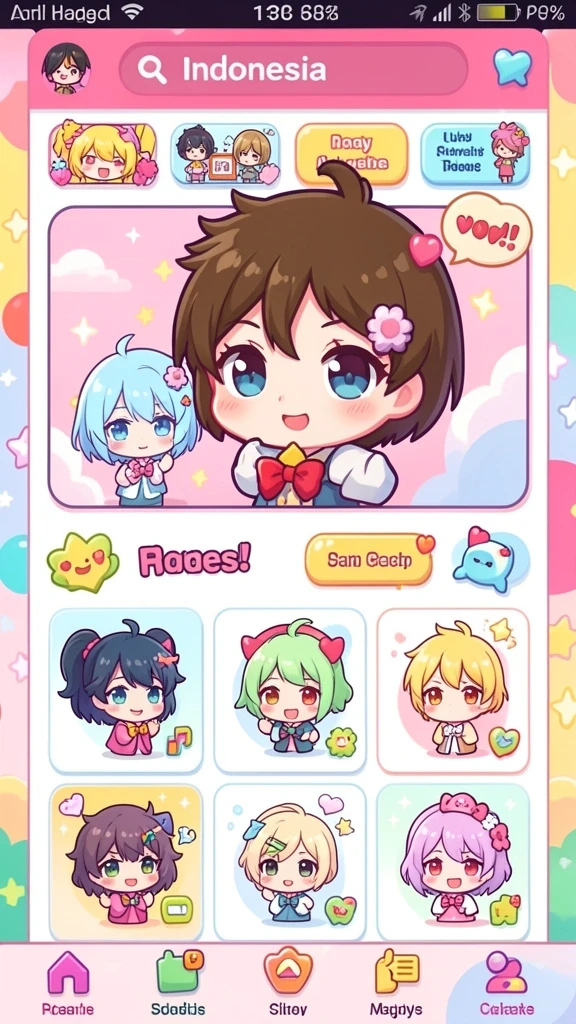Open the profile avatar in the header

(65, 69)
